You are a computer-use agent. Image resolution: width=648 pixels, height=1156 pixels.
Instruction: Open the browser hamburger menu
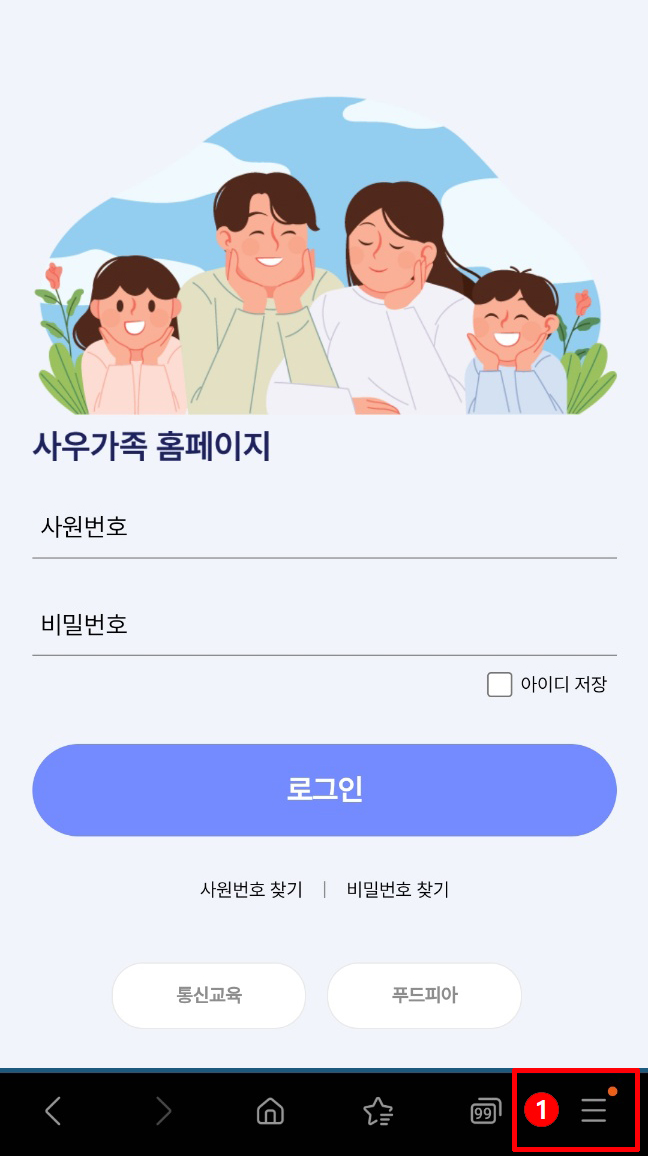click(594, 1110)
